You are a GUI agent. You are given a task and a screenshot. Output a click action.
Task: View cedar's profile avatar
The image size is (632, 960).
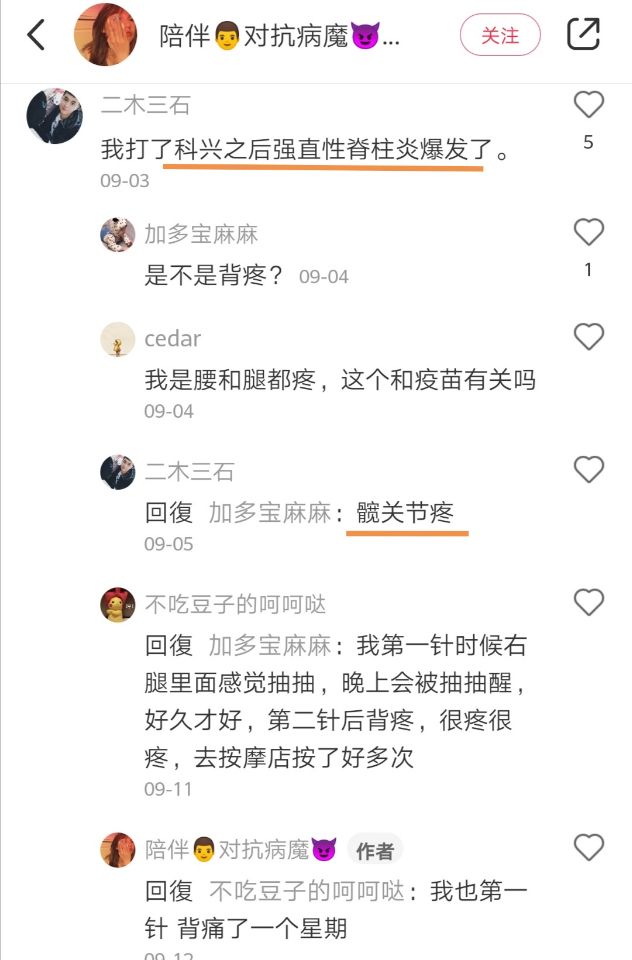pos(118,339)
